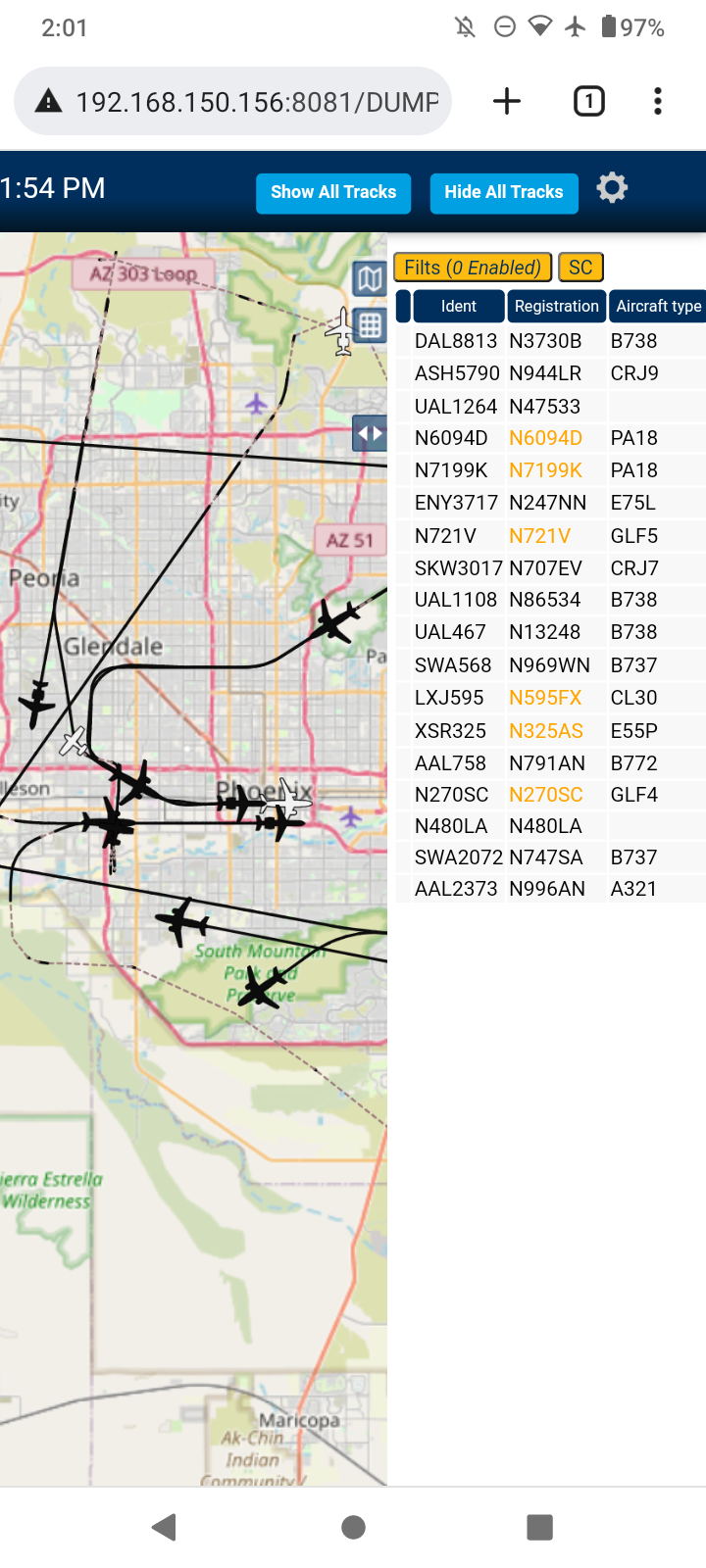This screenshot has width=706, height=1568.
Task: Open the browser overflow menu
Action: pos(658,101)
